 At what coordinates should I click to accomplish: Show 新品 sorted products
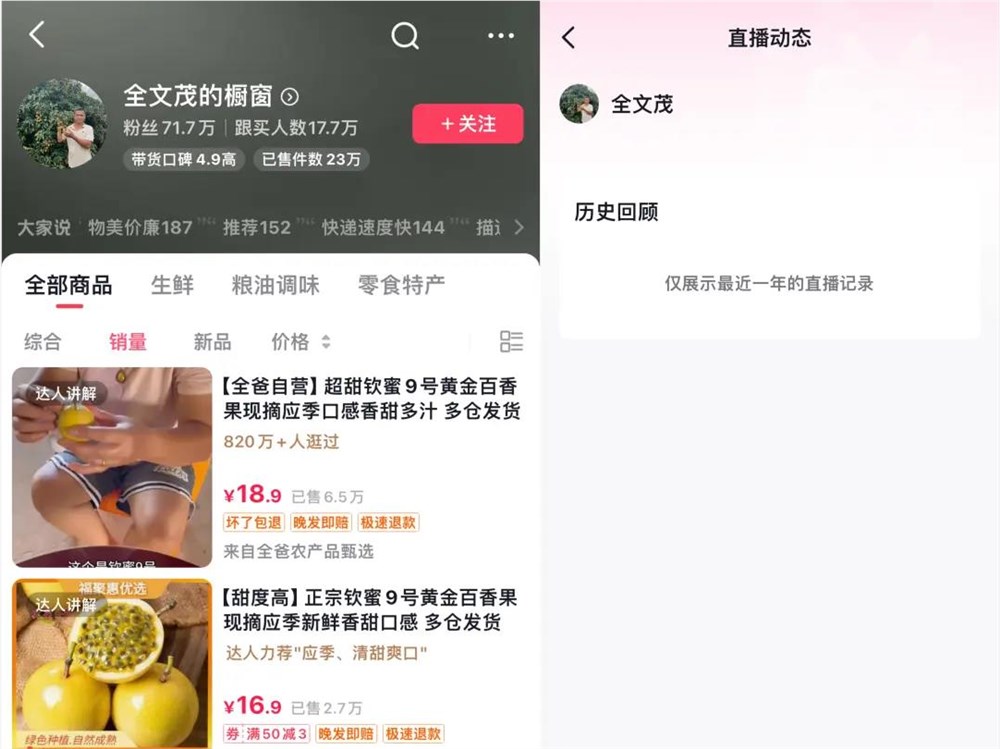[x=212, y=342]
